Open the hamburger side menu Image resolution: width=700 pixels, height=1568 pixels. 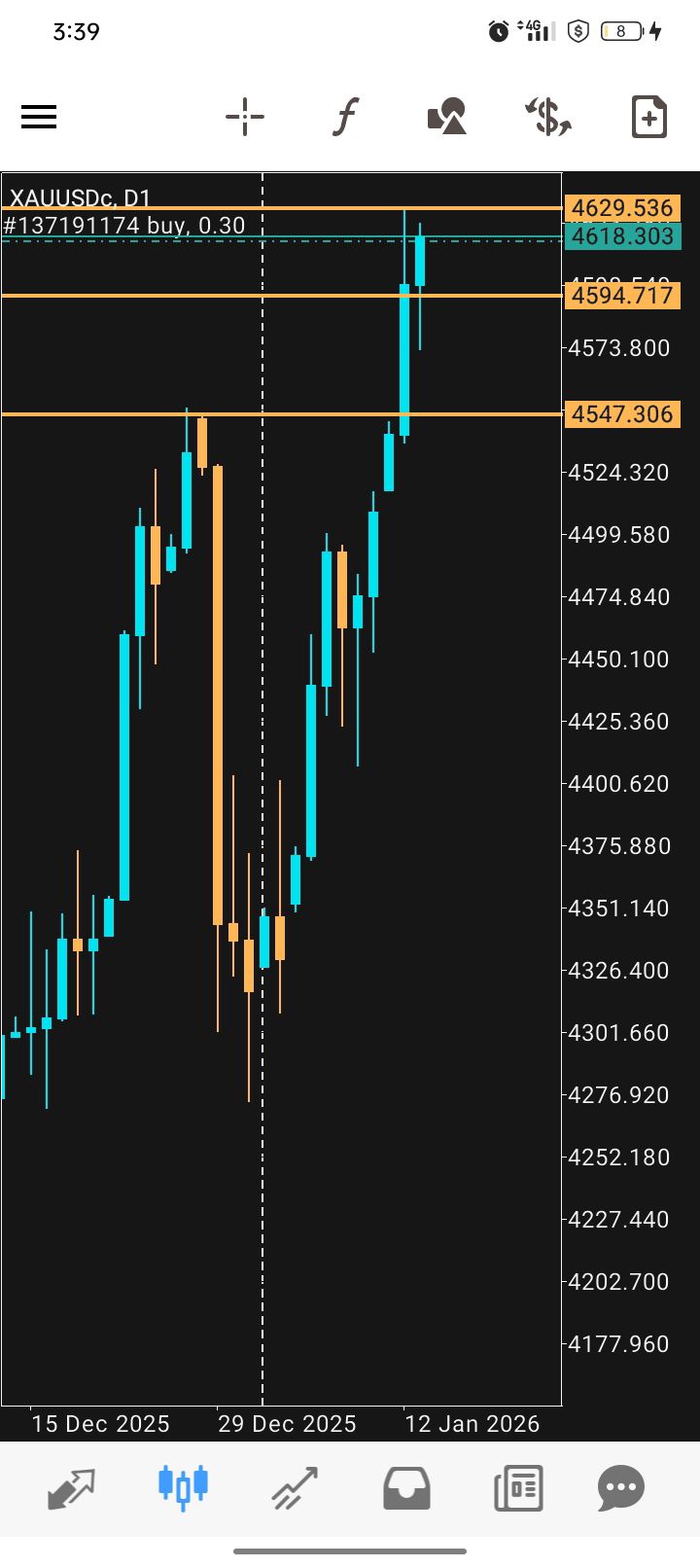pos(39,118)
